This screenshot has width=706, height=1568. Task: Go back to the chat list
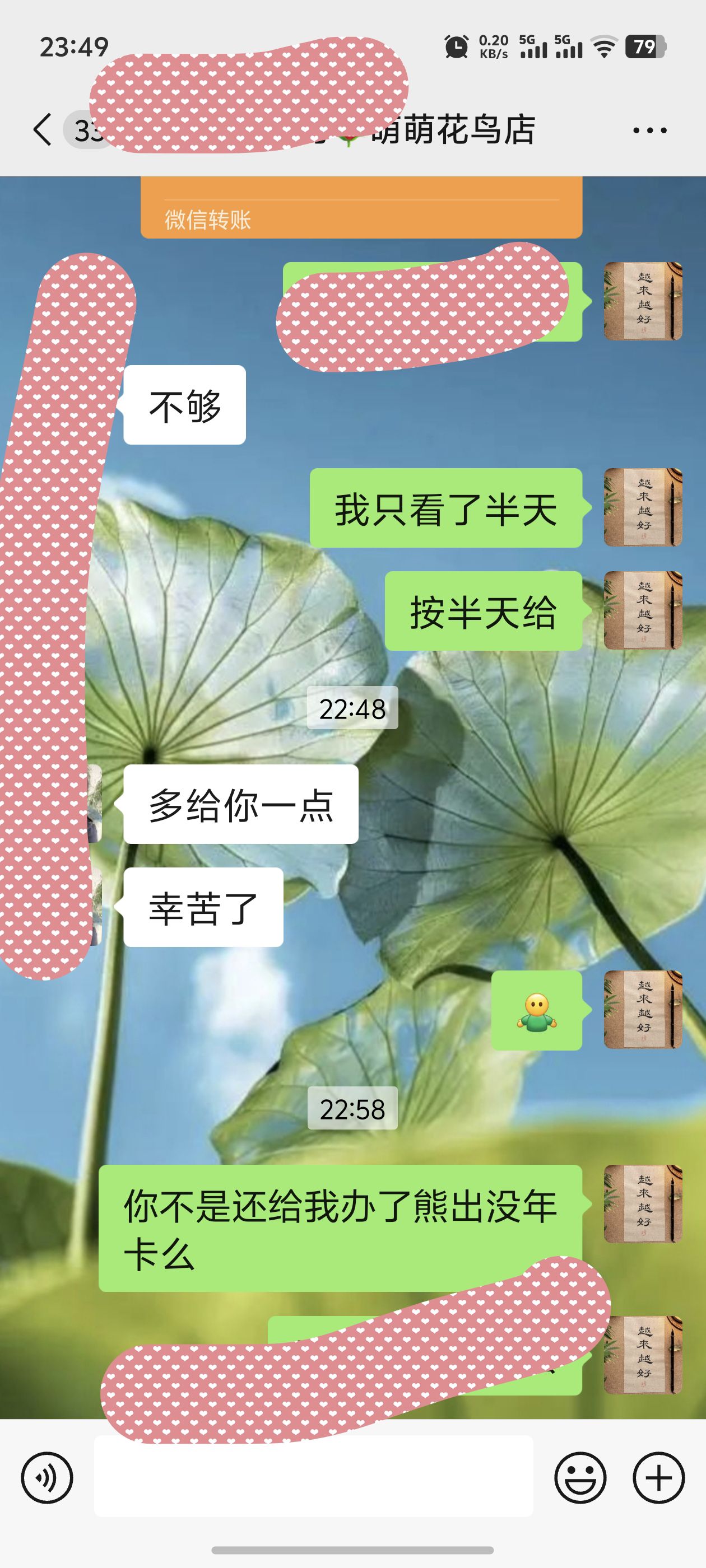43,130
